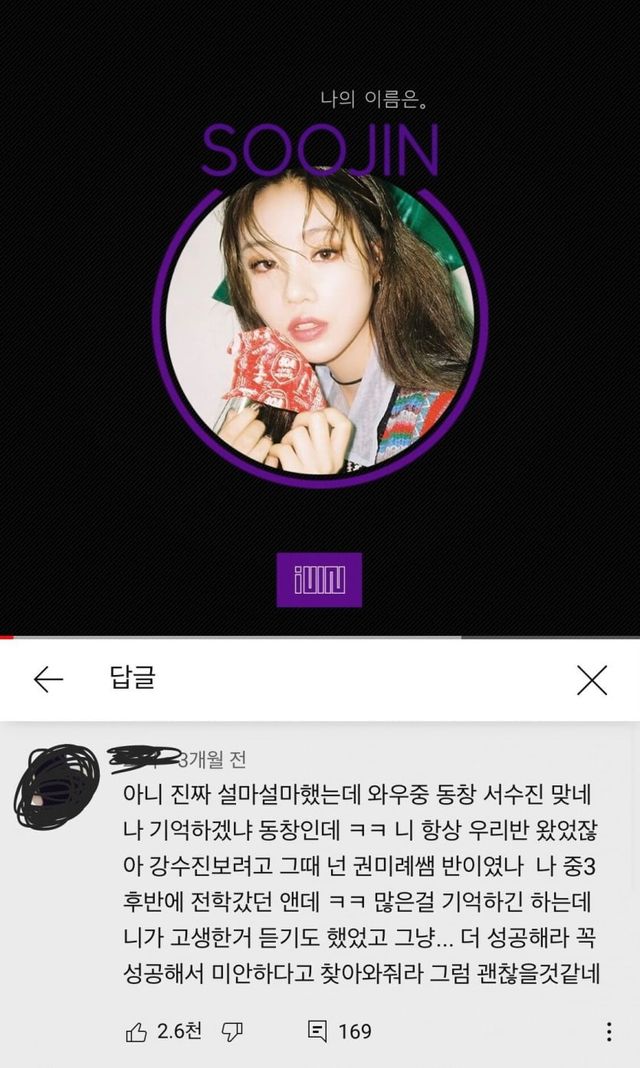
Task: Dislike this comment
Action: (232, 1031)
